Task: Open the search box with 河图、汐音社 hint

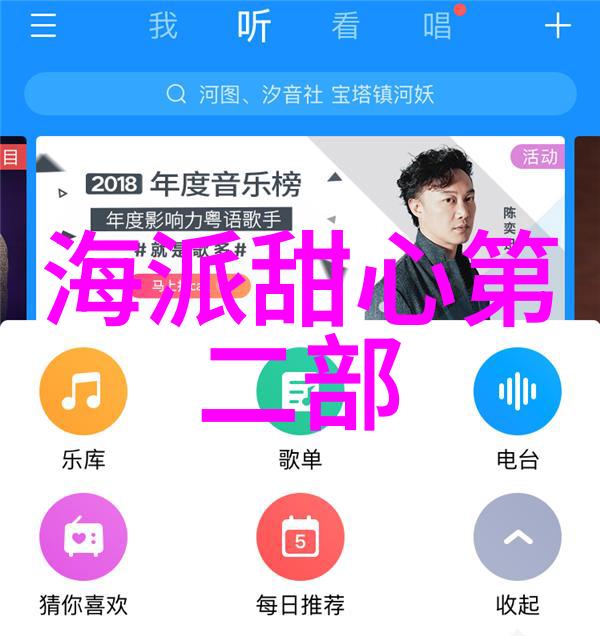Action: tap(300, 94)
